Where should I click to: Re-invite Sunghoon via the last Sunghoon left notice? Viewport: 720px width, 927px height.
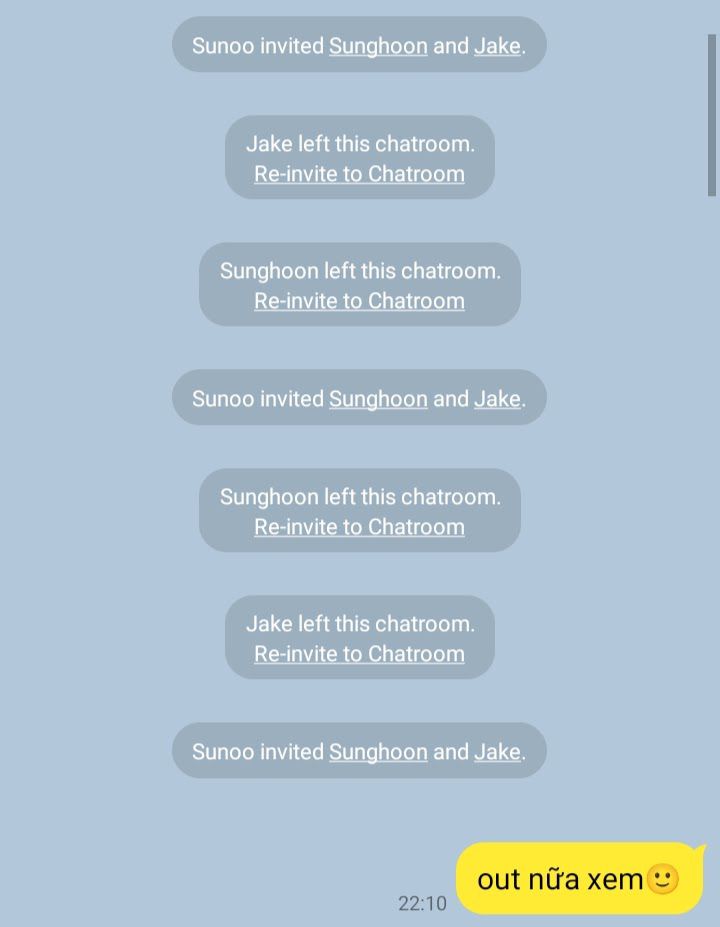359,527
